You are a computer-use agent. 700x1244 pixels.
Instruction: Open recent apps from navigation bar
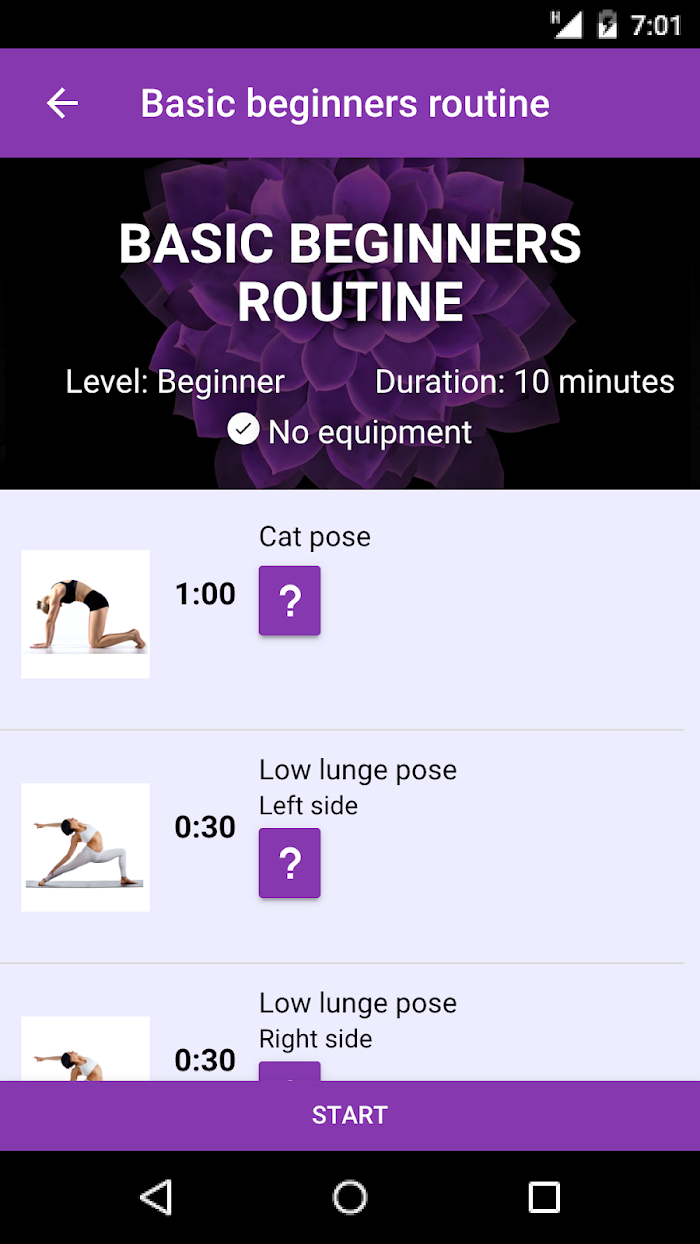tap(544, 1197)
